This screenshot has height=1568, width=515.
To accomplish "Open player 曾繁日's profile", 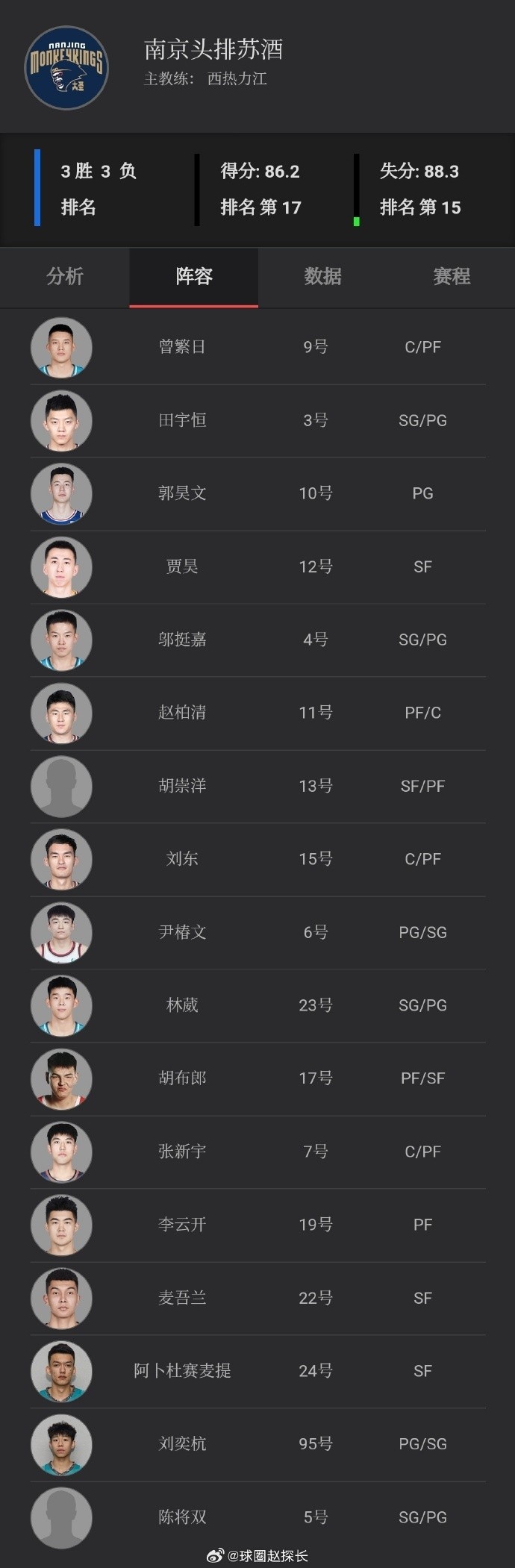I will tap(182, 347).
